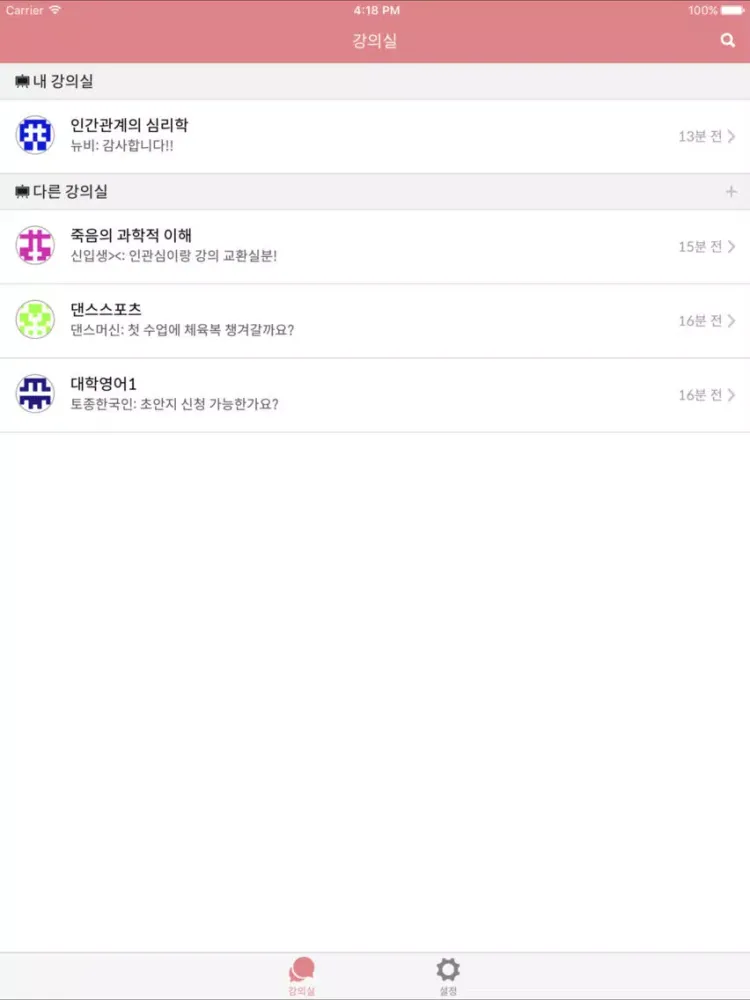Switch to the 강의실 tab
This screenshot has height=1000, width=750.
(301, 976)
